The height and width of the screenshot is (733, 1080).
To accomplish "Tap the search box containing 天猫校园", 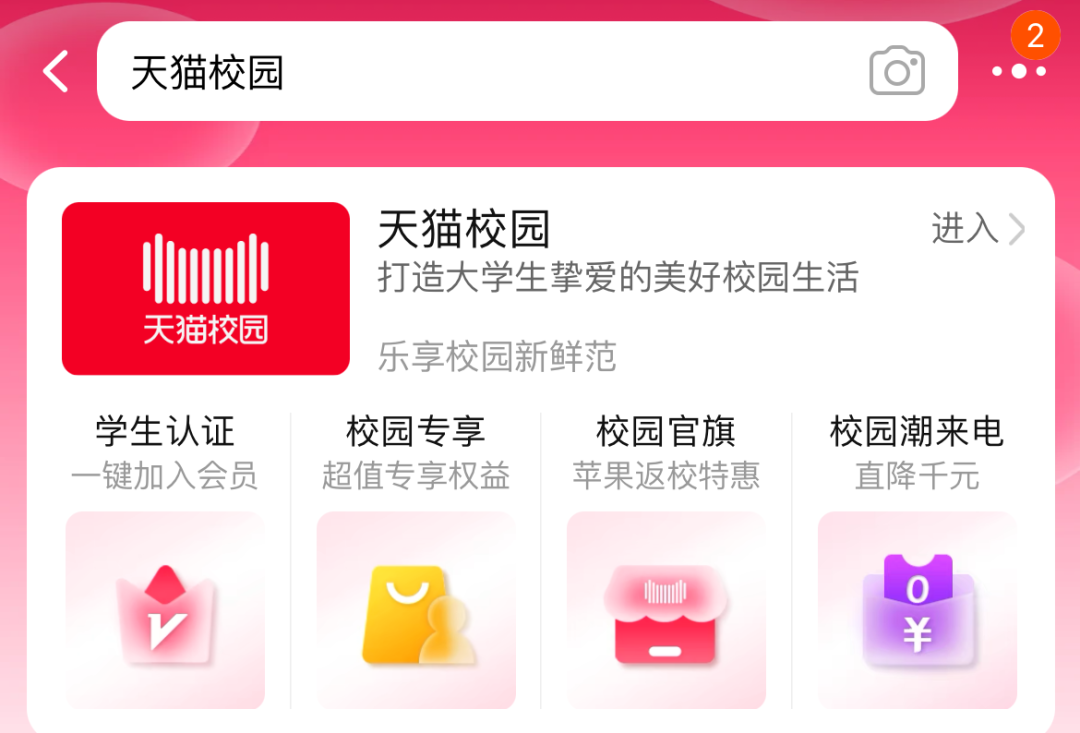I will [x=480, y=72].
